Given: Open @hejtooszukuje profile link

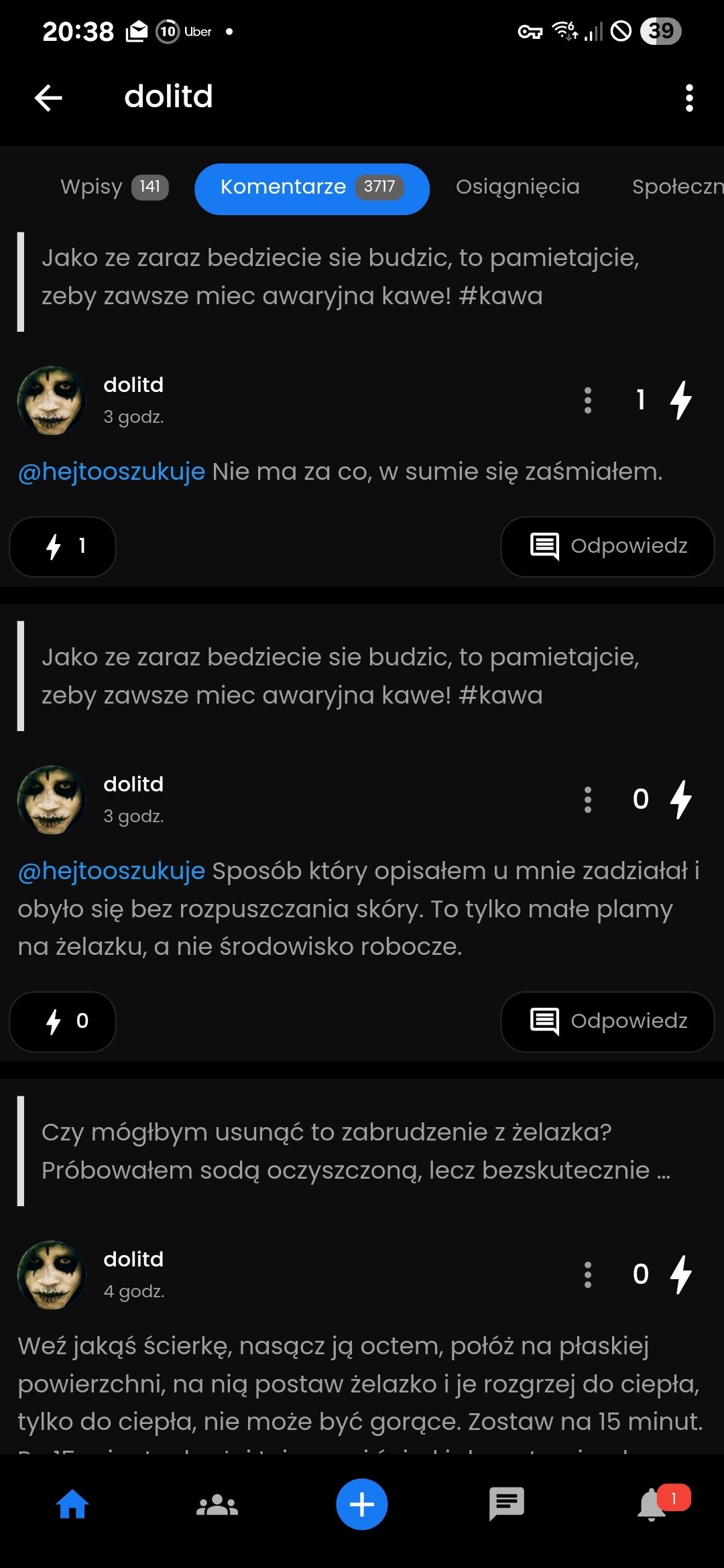Looking at the screenshot, I should click(111, 471).
